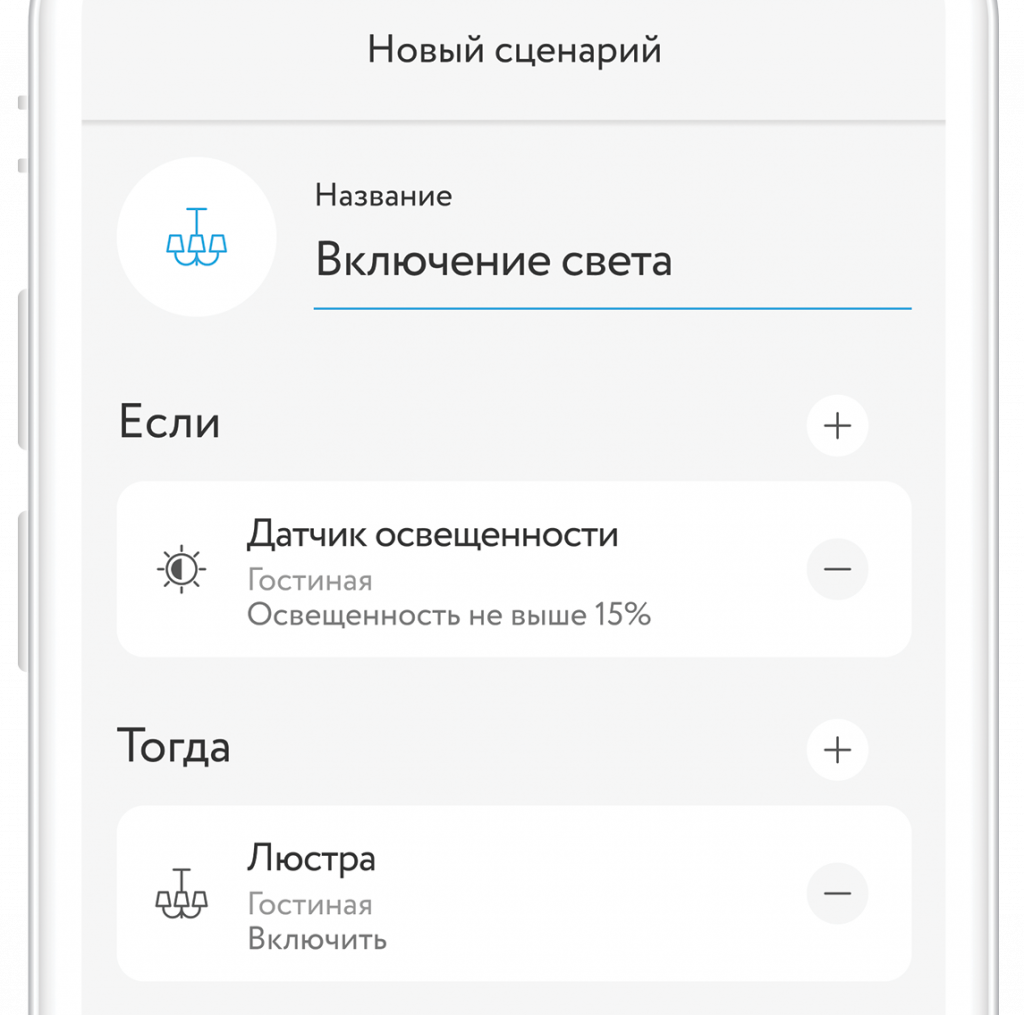Change the chandelier scenario icon
Viewport: 1024px width, 1015px height.
coord(196,237)
